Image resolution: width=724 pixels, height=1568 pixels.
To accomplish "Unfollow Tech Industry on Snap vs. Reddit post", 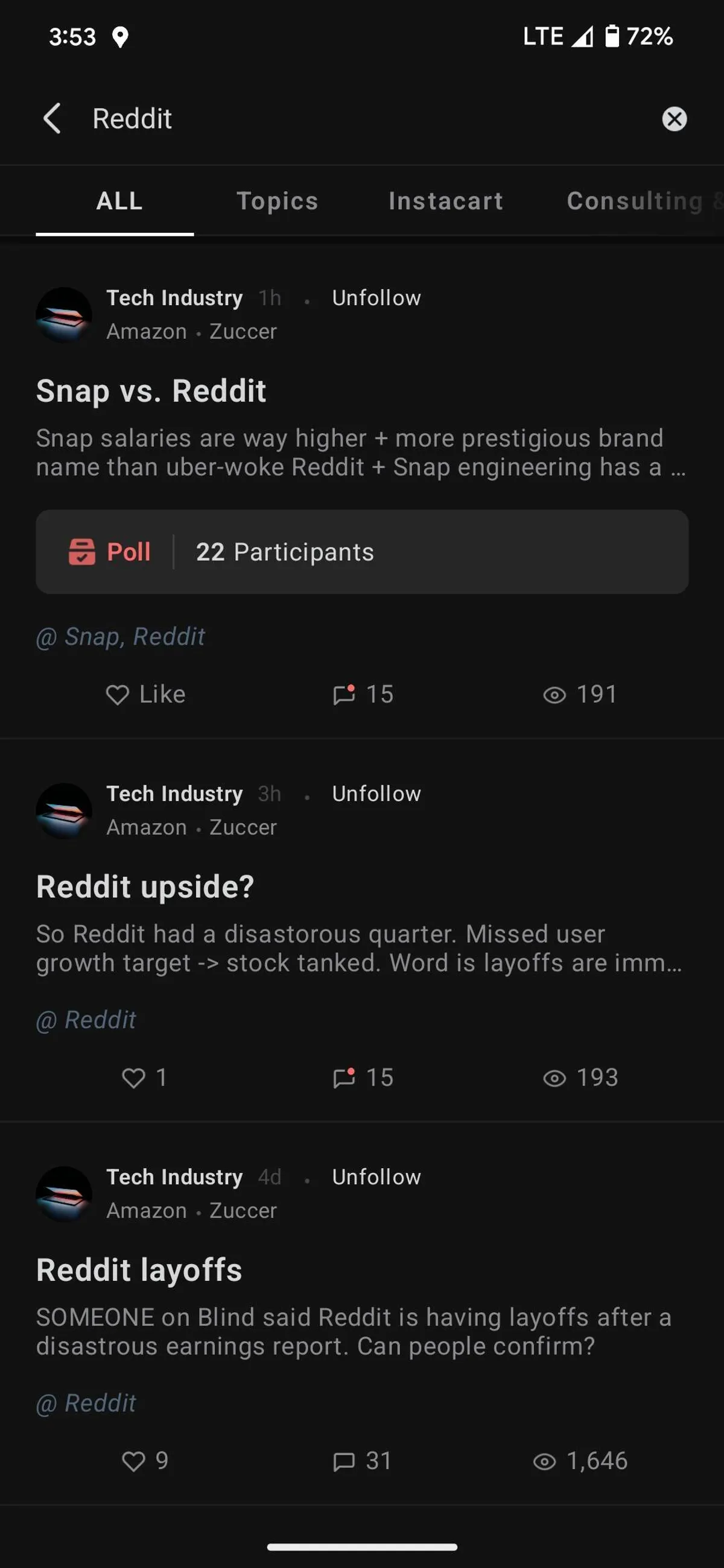I will click(376, 298).
